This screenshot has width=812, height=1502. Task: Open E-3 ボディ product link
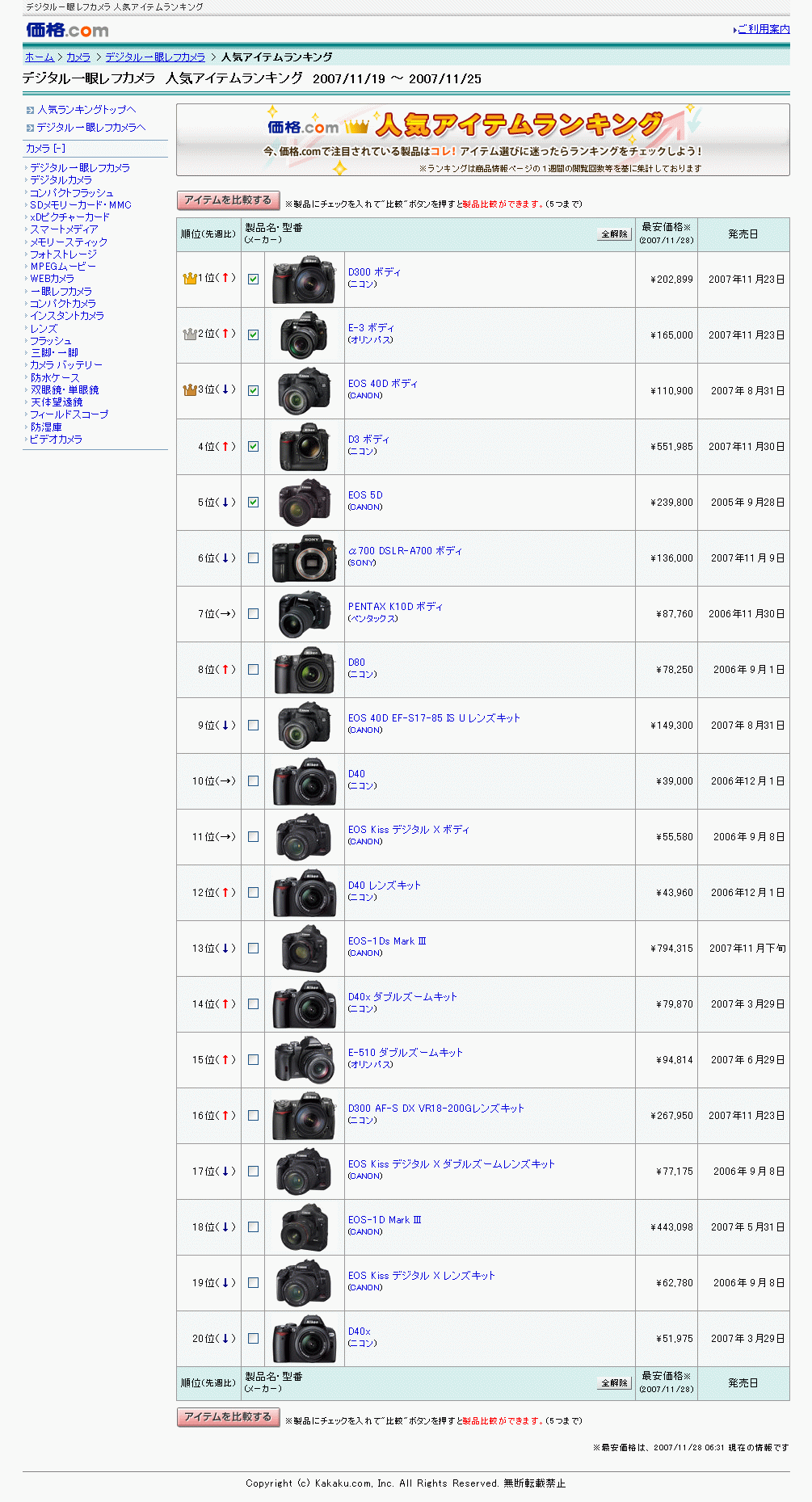pyautogui.click(x=371, y=328)
